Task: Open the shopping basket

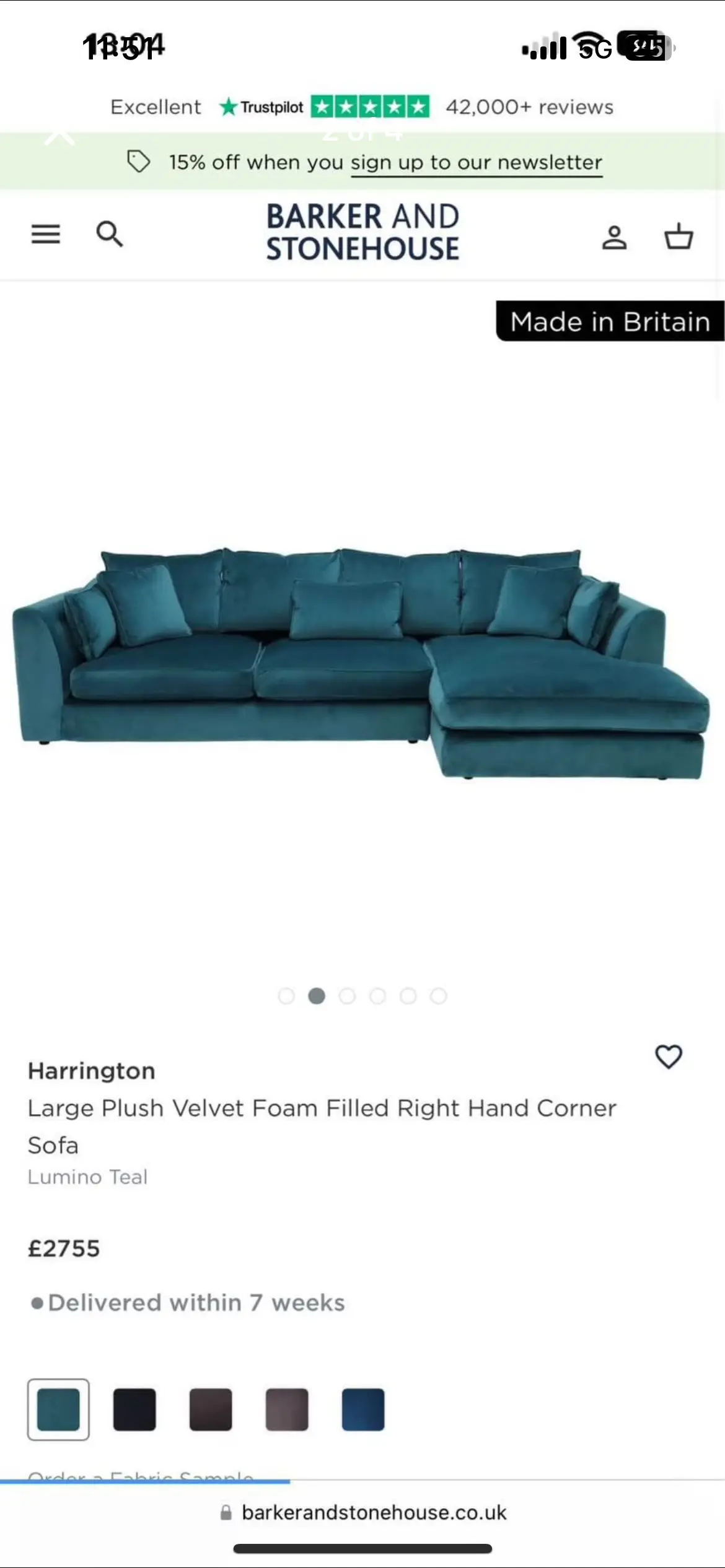Action: (x=679, y=236)
